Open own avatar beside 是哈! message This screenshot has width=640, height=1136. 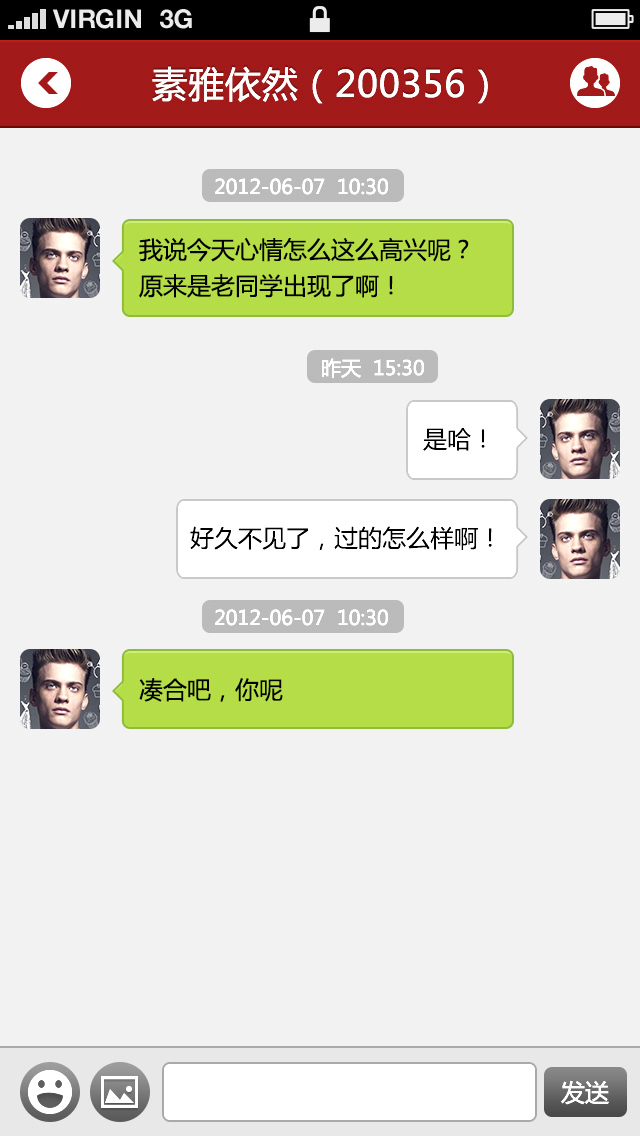[x=580, y=439]
